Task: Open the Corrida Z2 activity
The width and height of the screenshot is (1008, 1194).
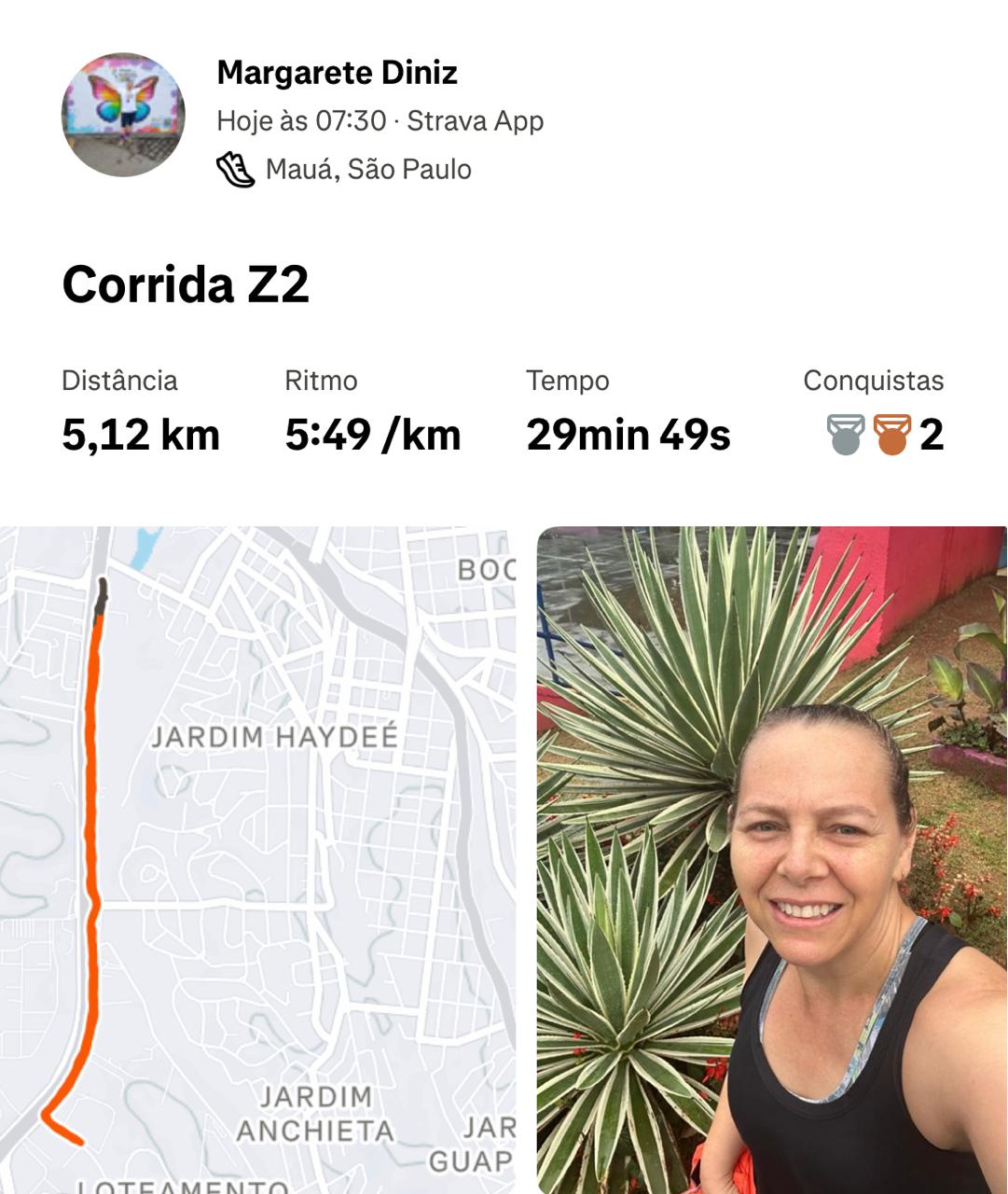Action: pyautogui.click(x=185, y=285)
